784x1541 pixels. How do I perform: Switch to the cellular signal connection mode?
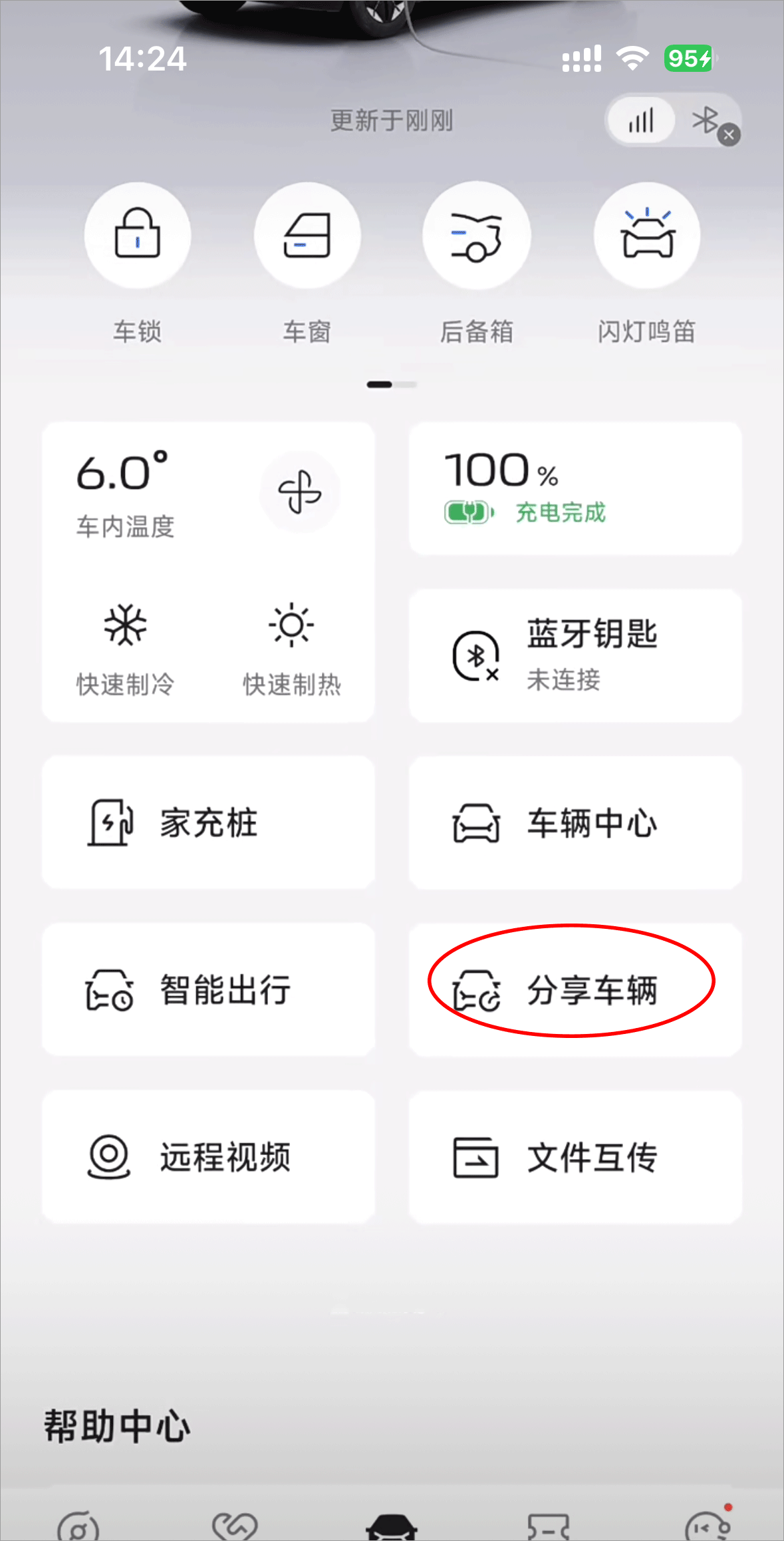pyautogui.click(x=641, y=120)
